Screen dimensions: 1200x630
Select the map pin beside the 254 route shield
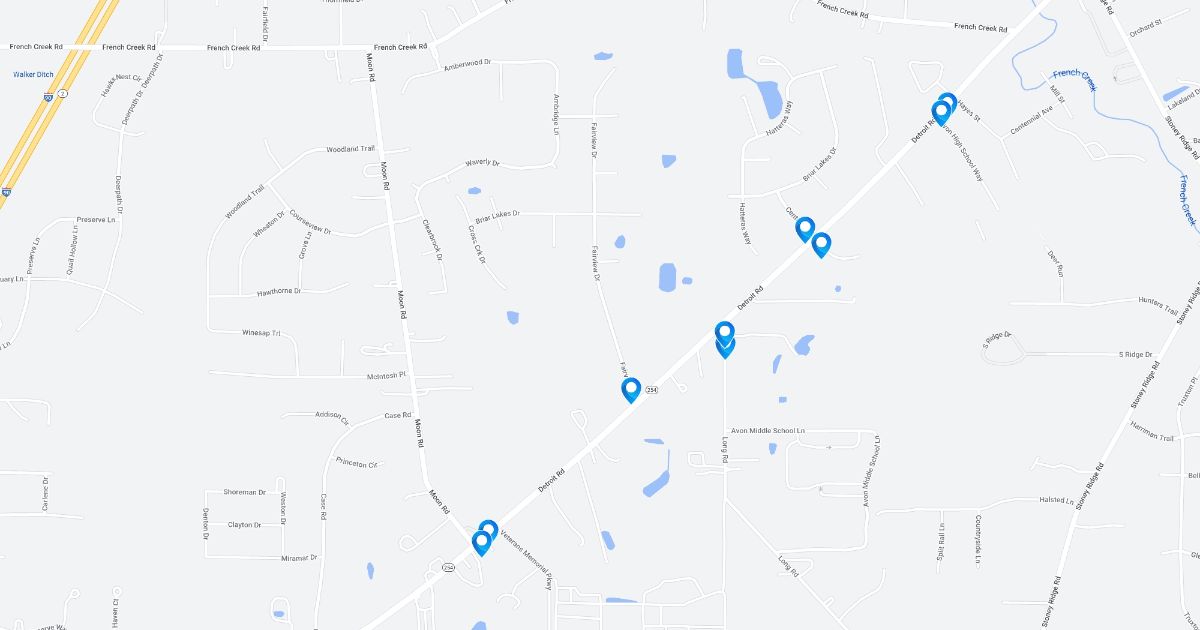pos(631,389)
